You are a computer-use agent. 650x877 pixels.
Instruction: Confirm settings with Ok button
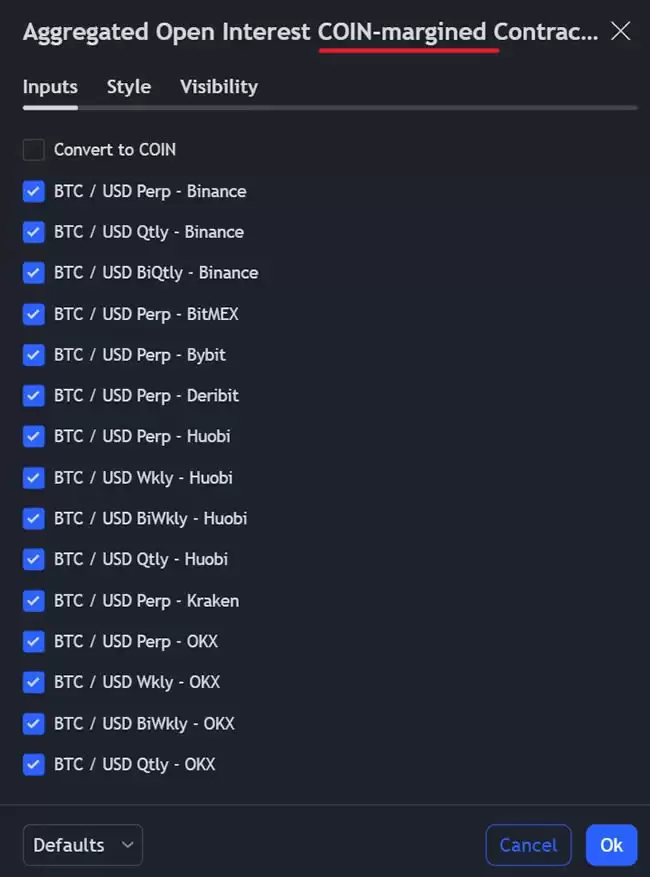tap(611, 845)
